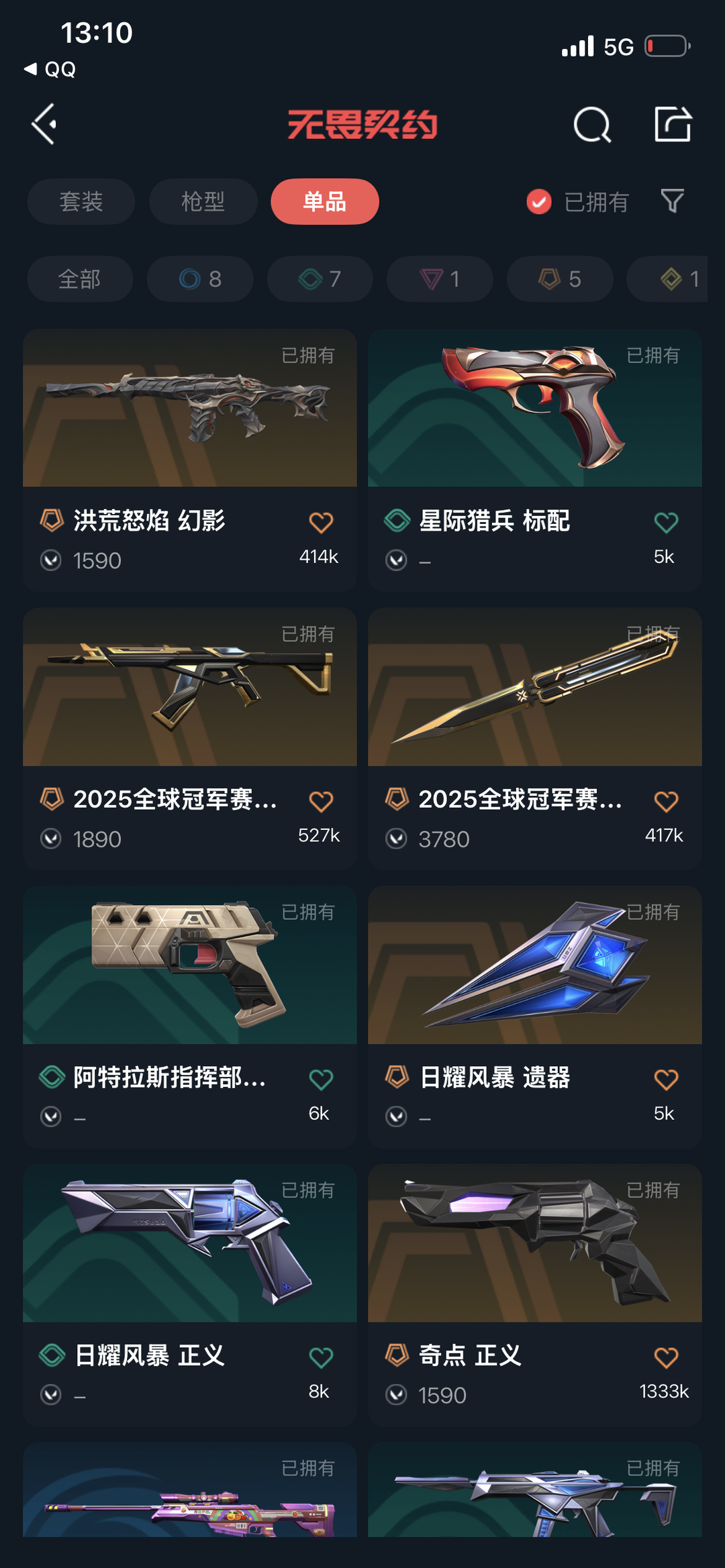Like the 奇点 正义 skin
Image resolution: width=725 pixels, height=1568 pixels.
[x=666, y=1358]
